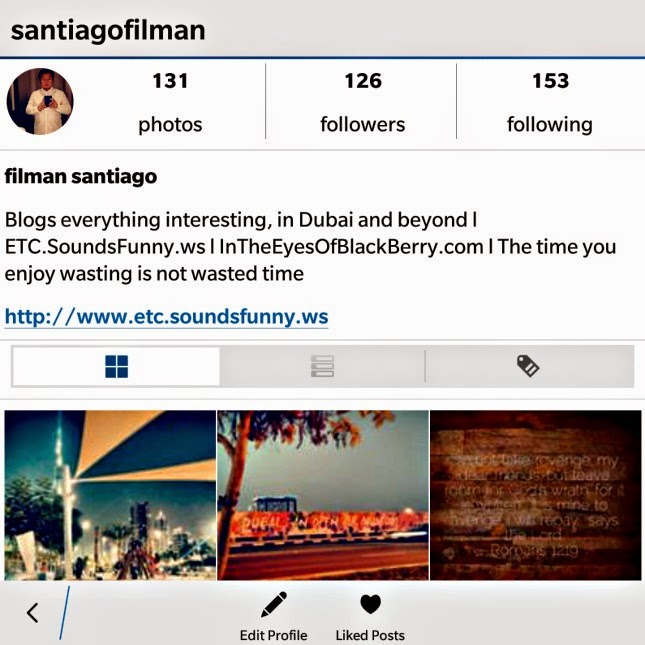Open the Dubai red sign photo
Screen dimensions: 645x645
[322, 494]
